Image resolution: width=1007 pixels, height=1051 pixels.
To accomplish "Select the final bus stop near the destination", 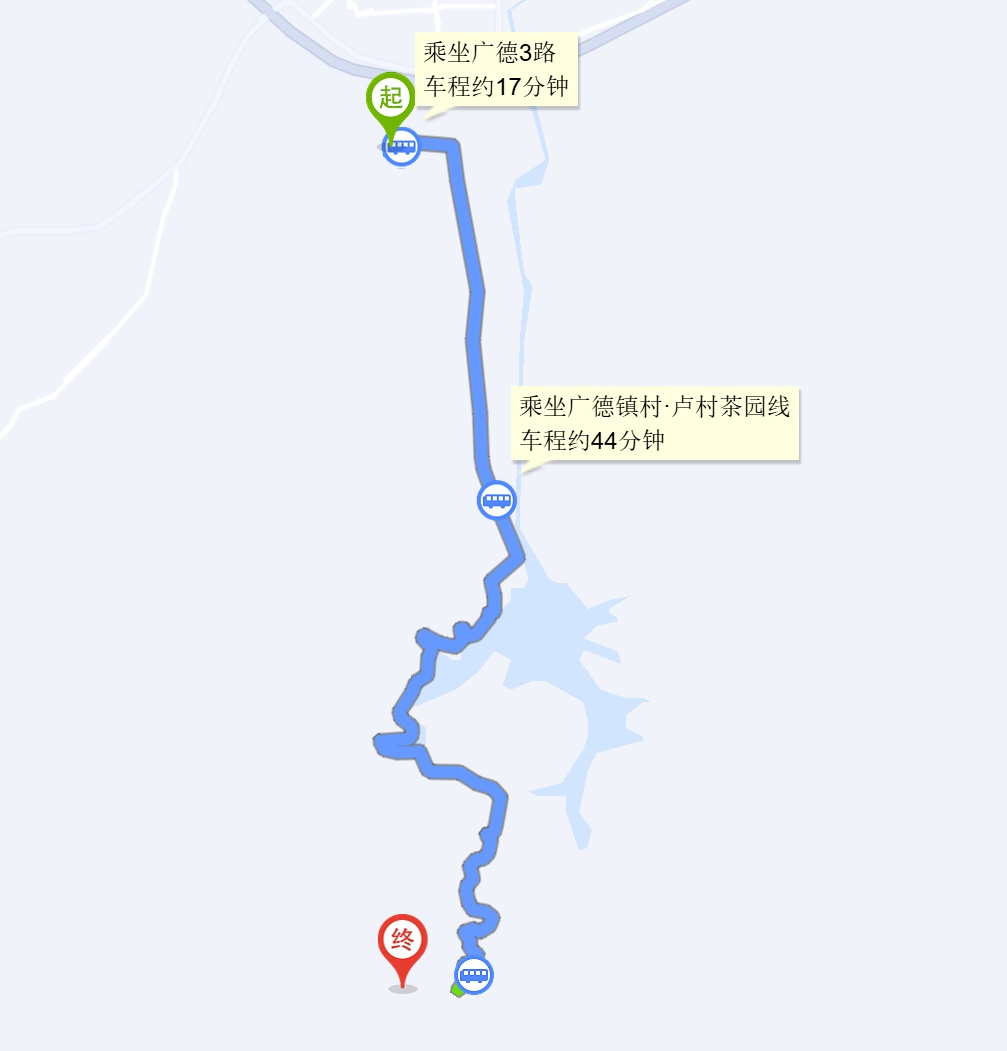I will pos(474,974).
